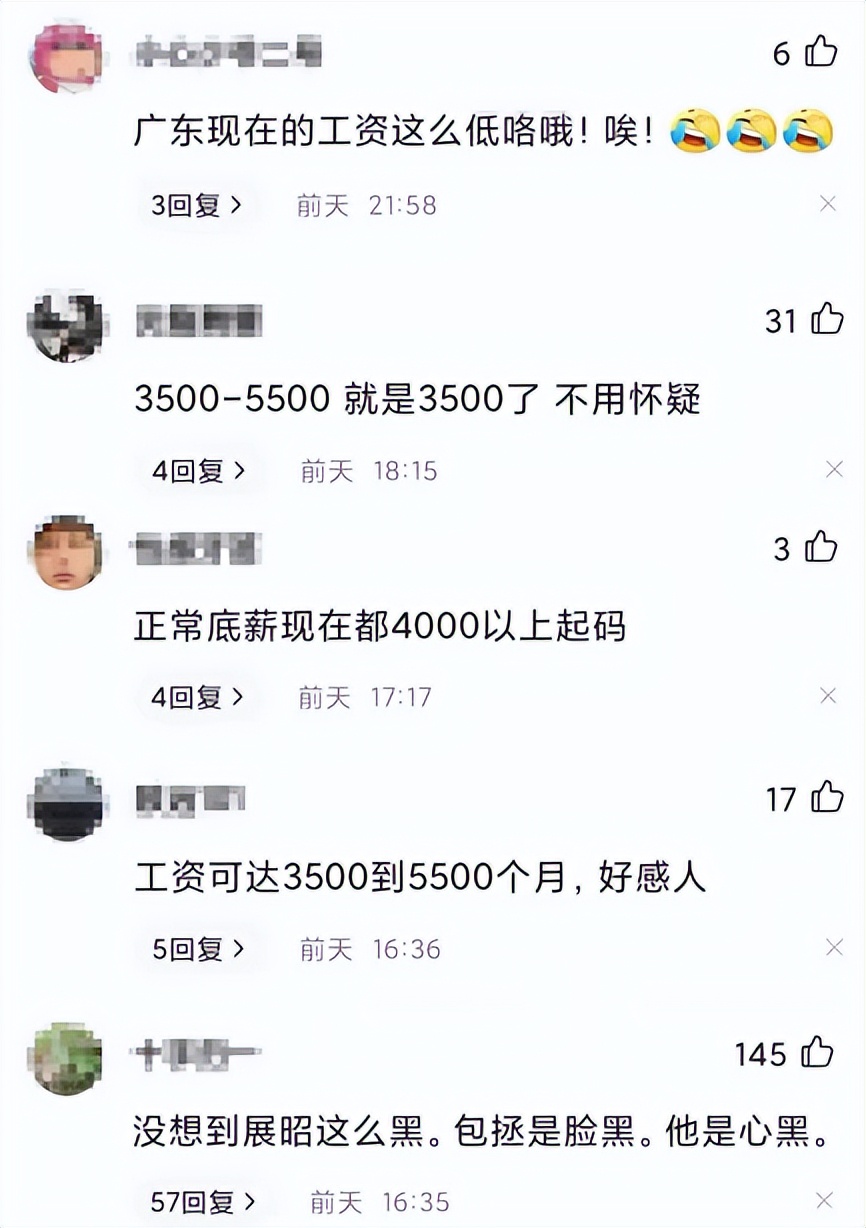This screenshot has width=866, height=1228.
Task: Expand the 3回复 replies of the first comment
Action: [x=192, y=205]
